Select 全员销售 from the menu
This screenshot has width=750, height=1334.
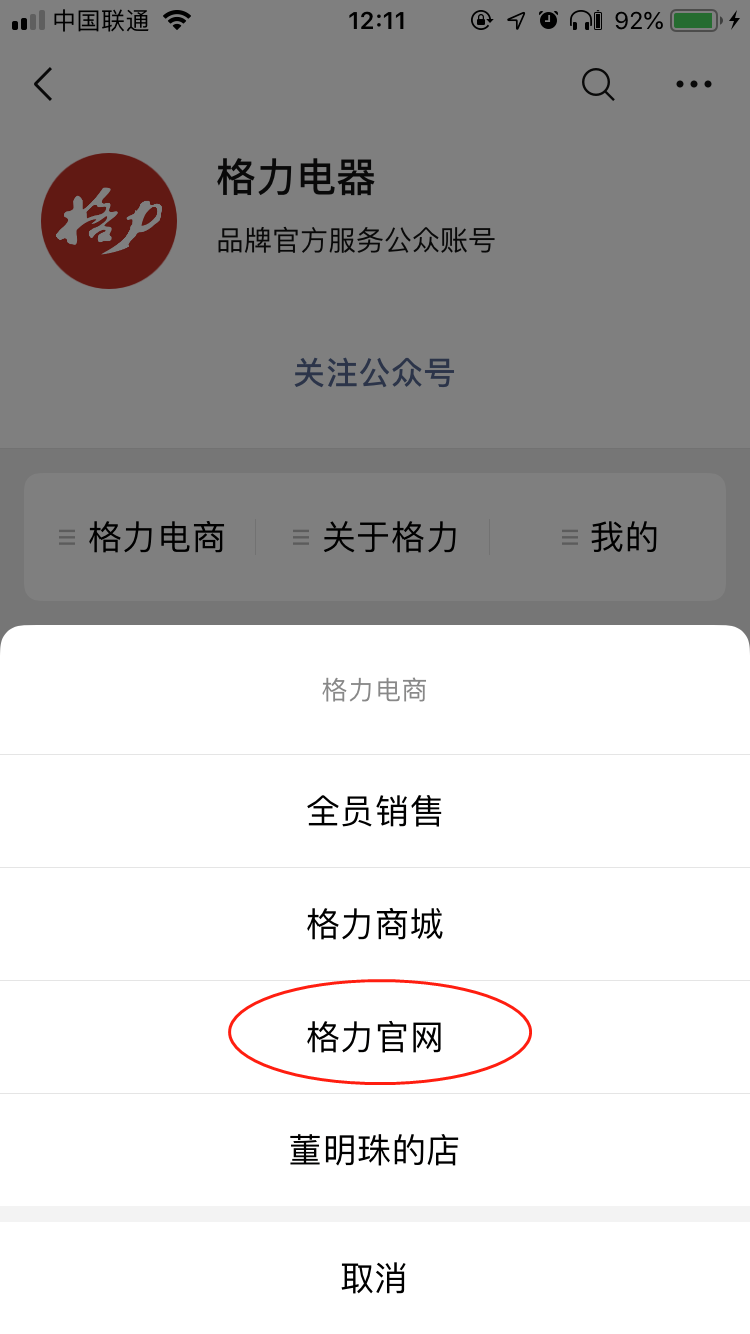(x=375, y=811)
